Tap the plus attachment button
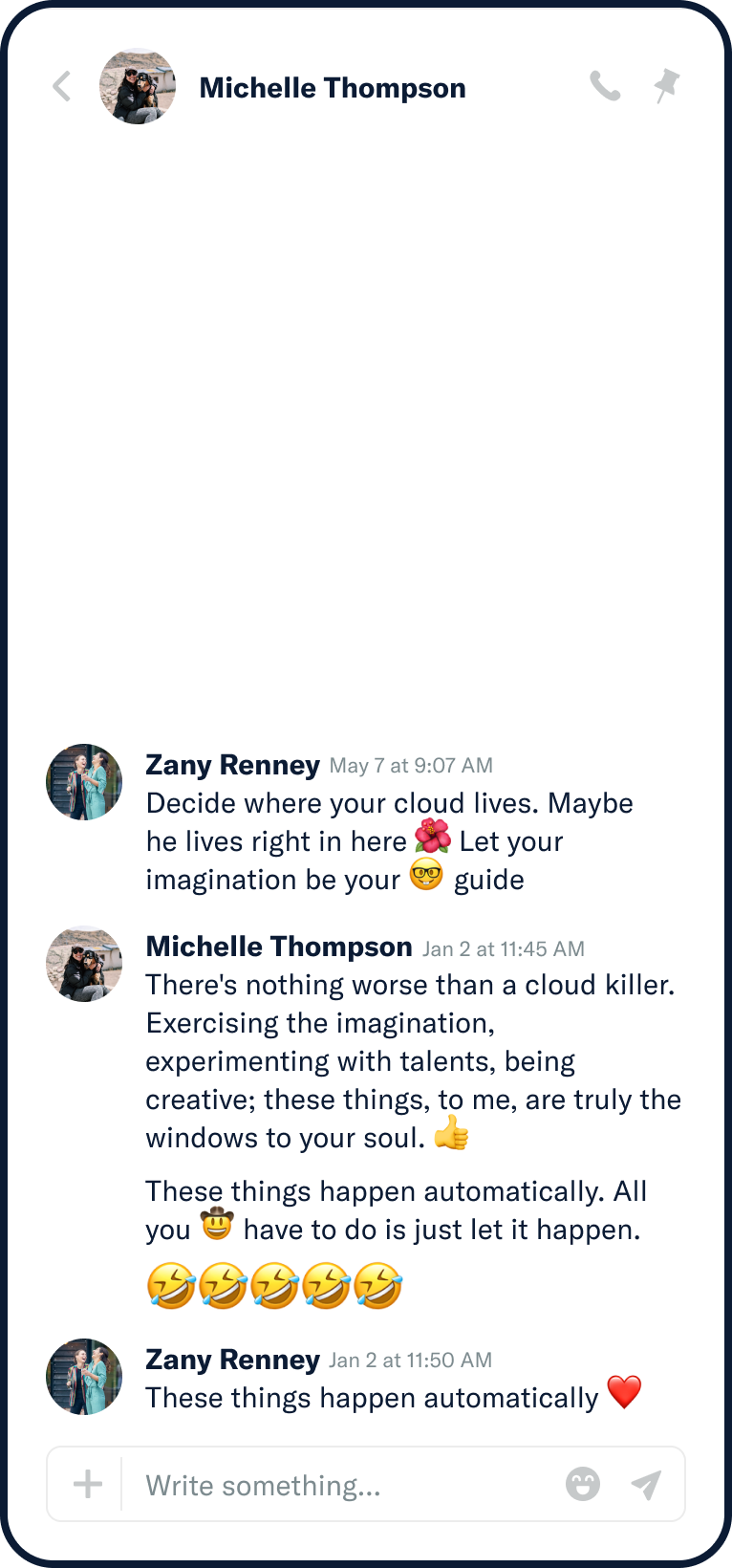Screen dimensions: 732x1568 88,1484
